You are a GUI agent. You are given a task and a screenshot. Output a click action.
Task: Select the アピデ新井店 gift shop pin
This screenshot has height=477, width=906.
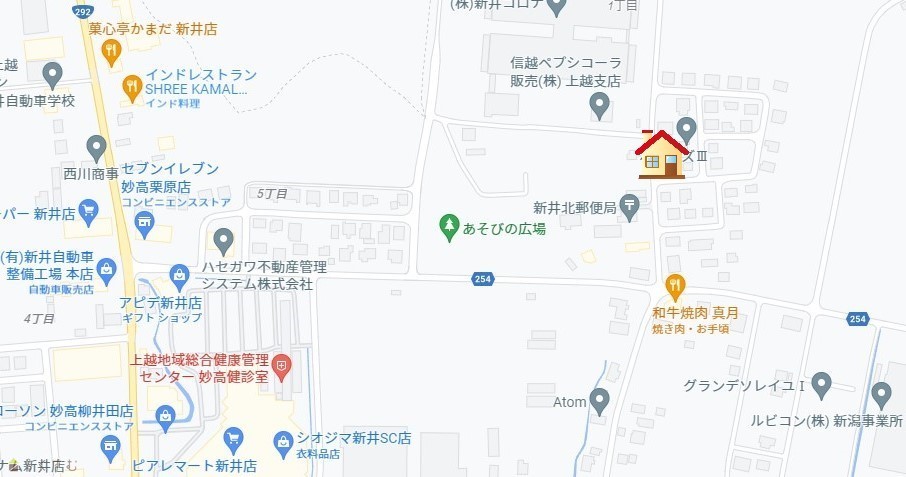(x=179, y=274)
